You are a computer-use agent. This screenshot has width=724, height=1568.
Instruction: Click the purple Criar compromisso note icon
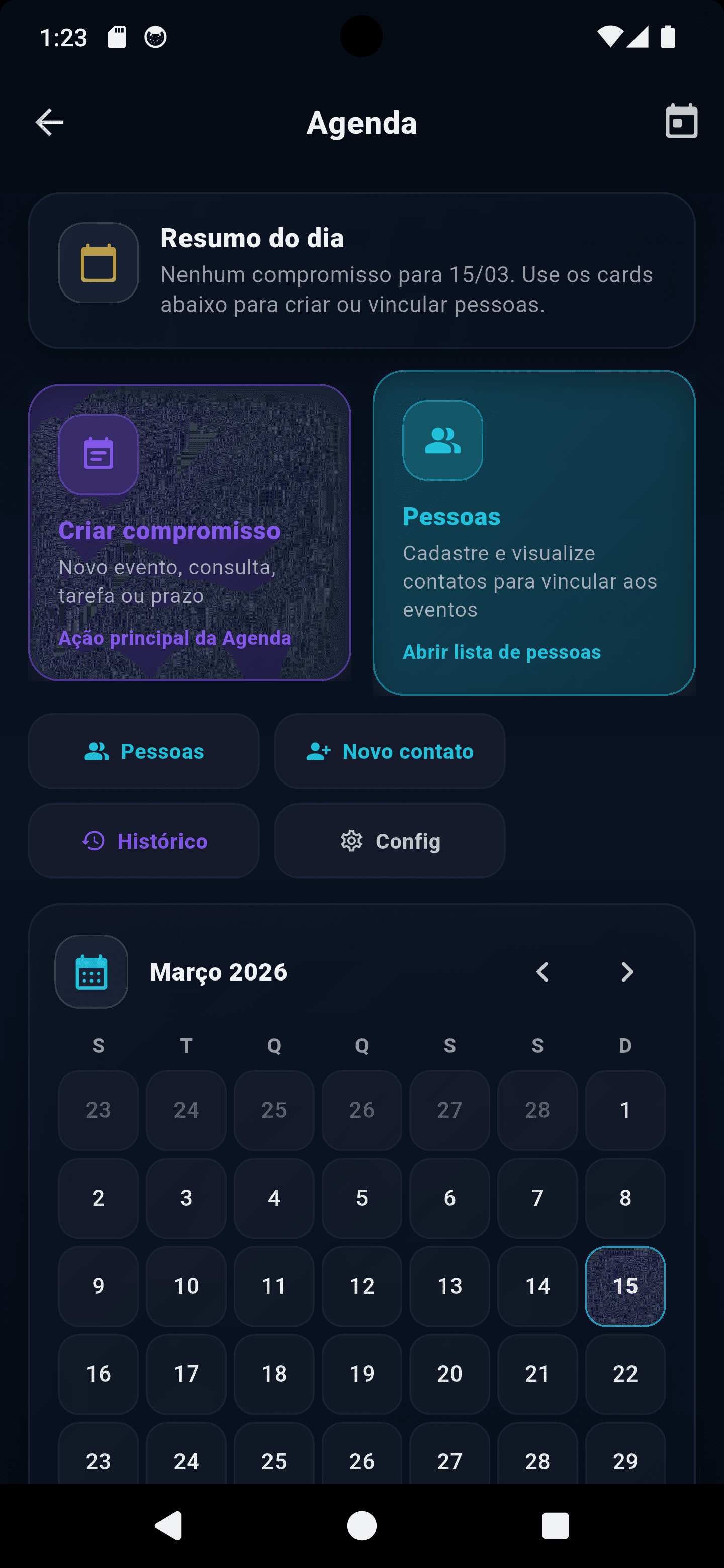pyautogui.click(x=99, y=454)
